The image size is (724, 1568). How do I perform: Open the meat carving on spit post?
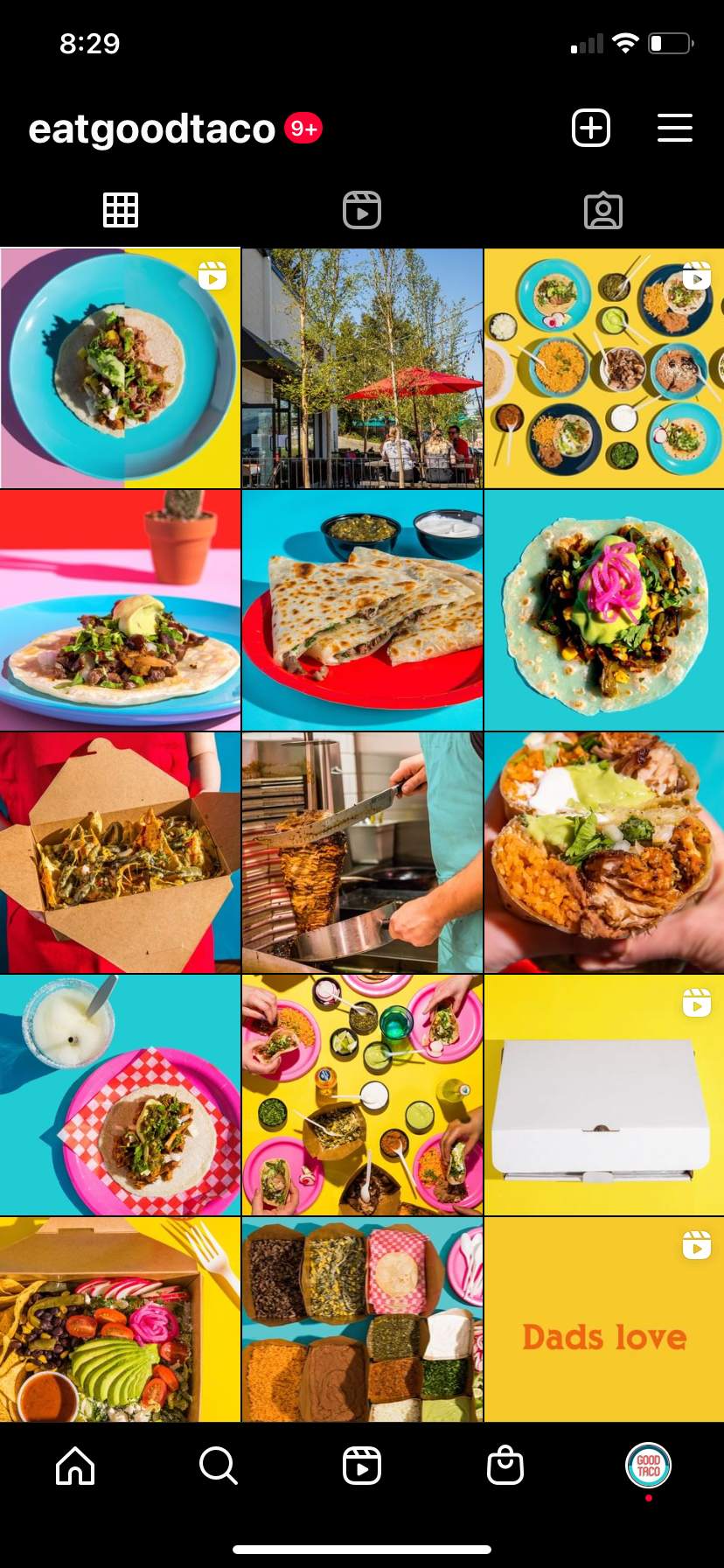pyautogui.click(x=362, y=852)
